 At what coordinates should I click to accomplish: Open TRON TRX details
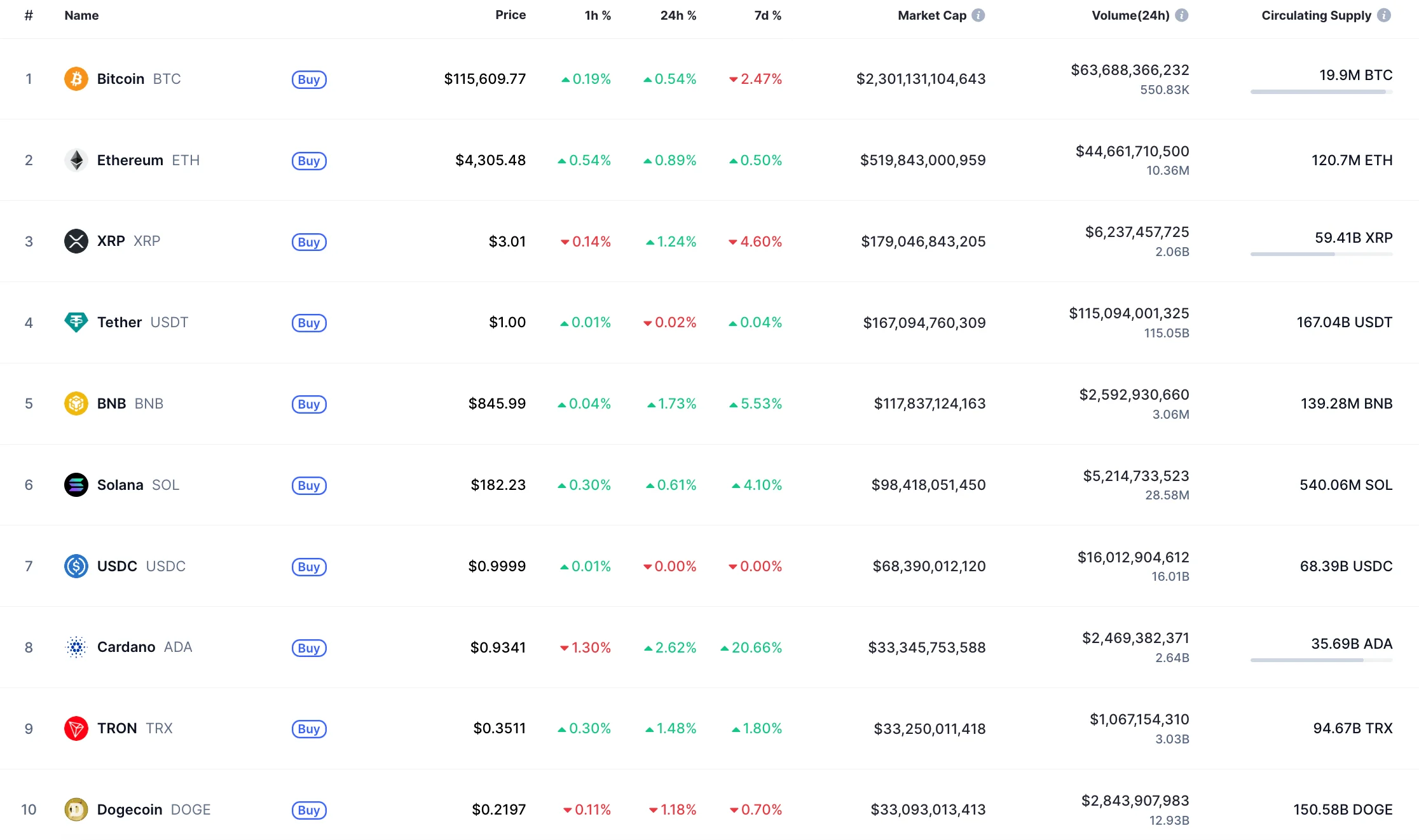tap(117, 728)
